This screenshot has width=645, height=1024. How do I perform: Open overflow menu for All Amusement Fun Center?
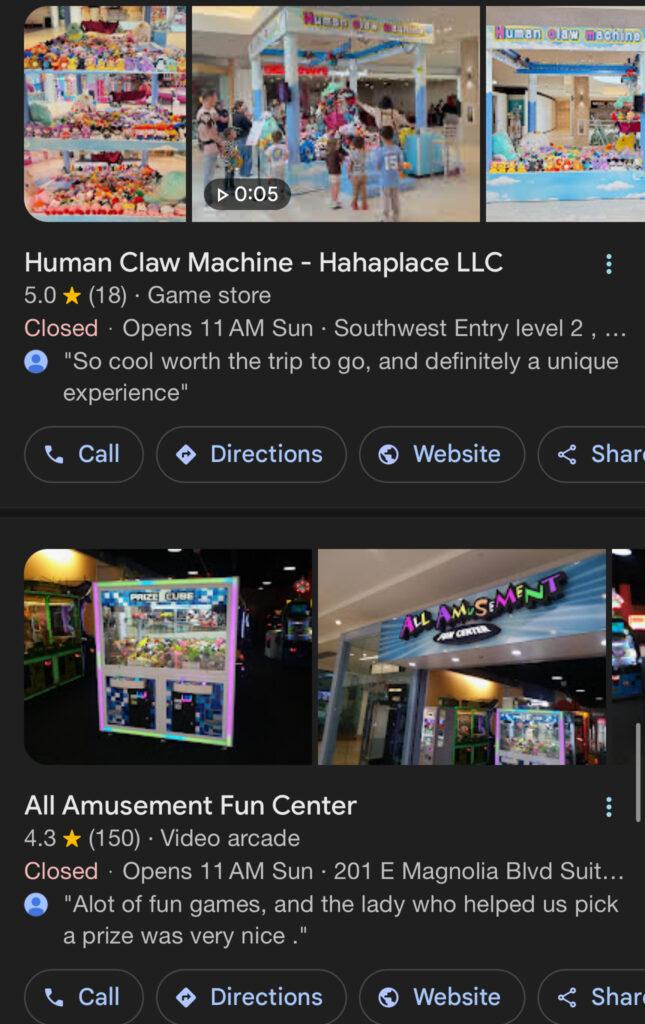pyautogui.click(x=608, y=807)
